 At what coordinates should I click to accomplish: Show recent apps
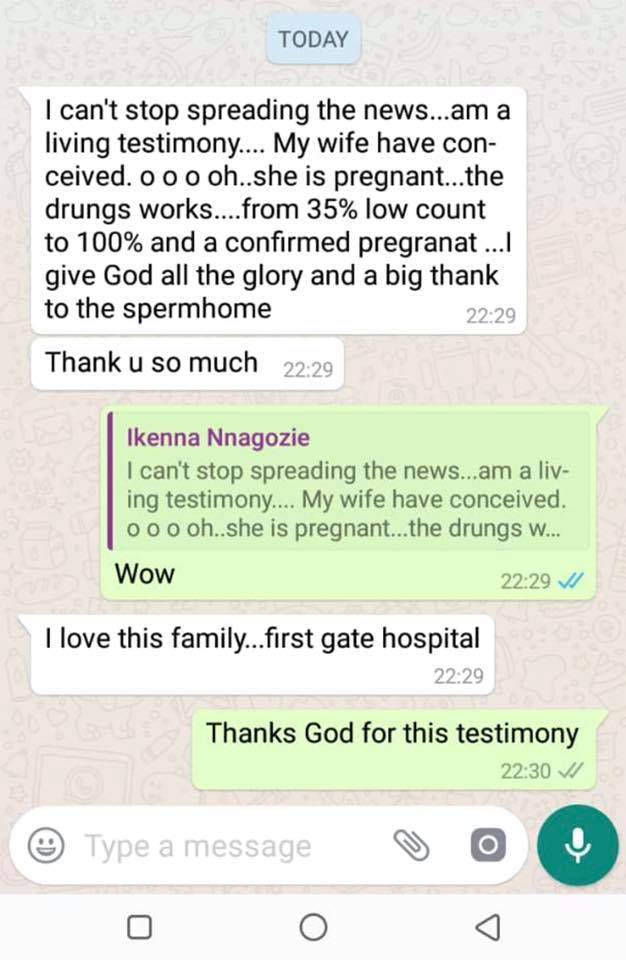(x=140, y=927)
